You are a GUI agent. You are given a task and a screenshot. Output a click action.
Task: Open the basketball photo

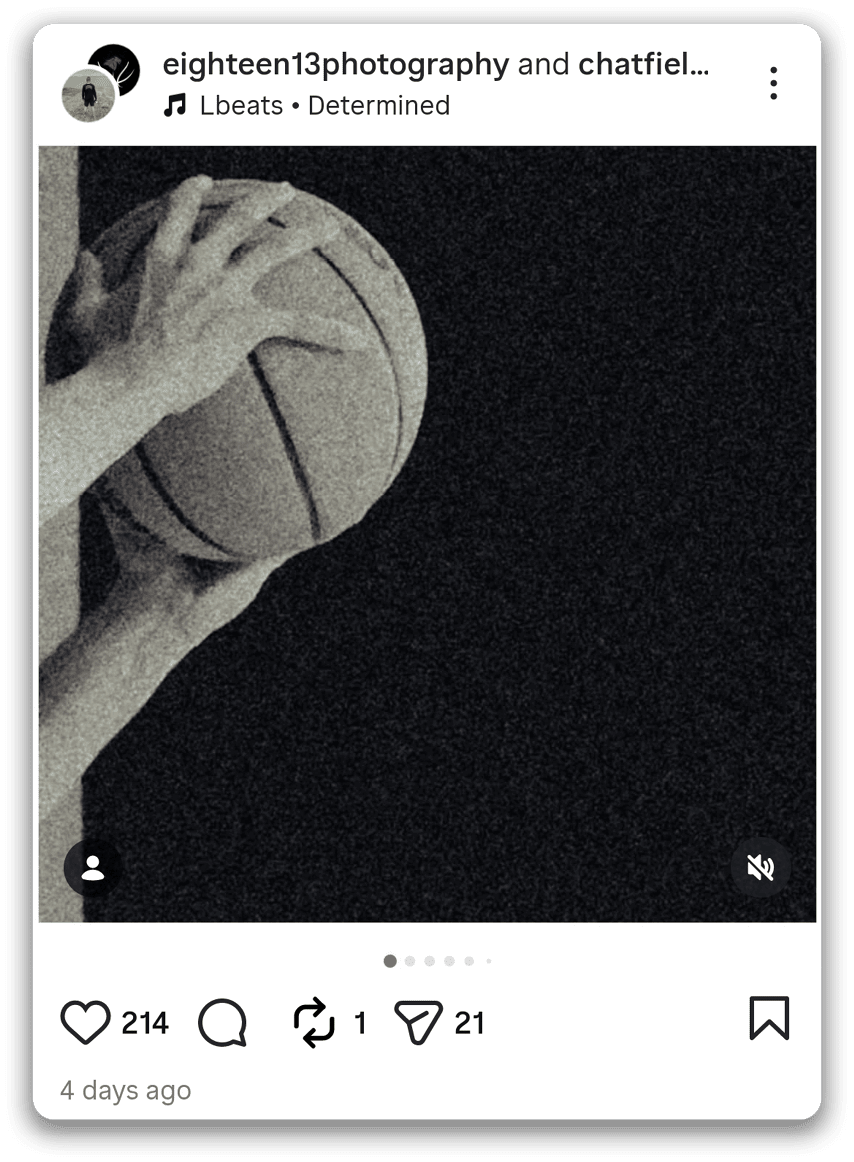(x=427, y=533)
